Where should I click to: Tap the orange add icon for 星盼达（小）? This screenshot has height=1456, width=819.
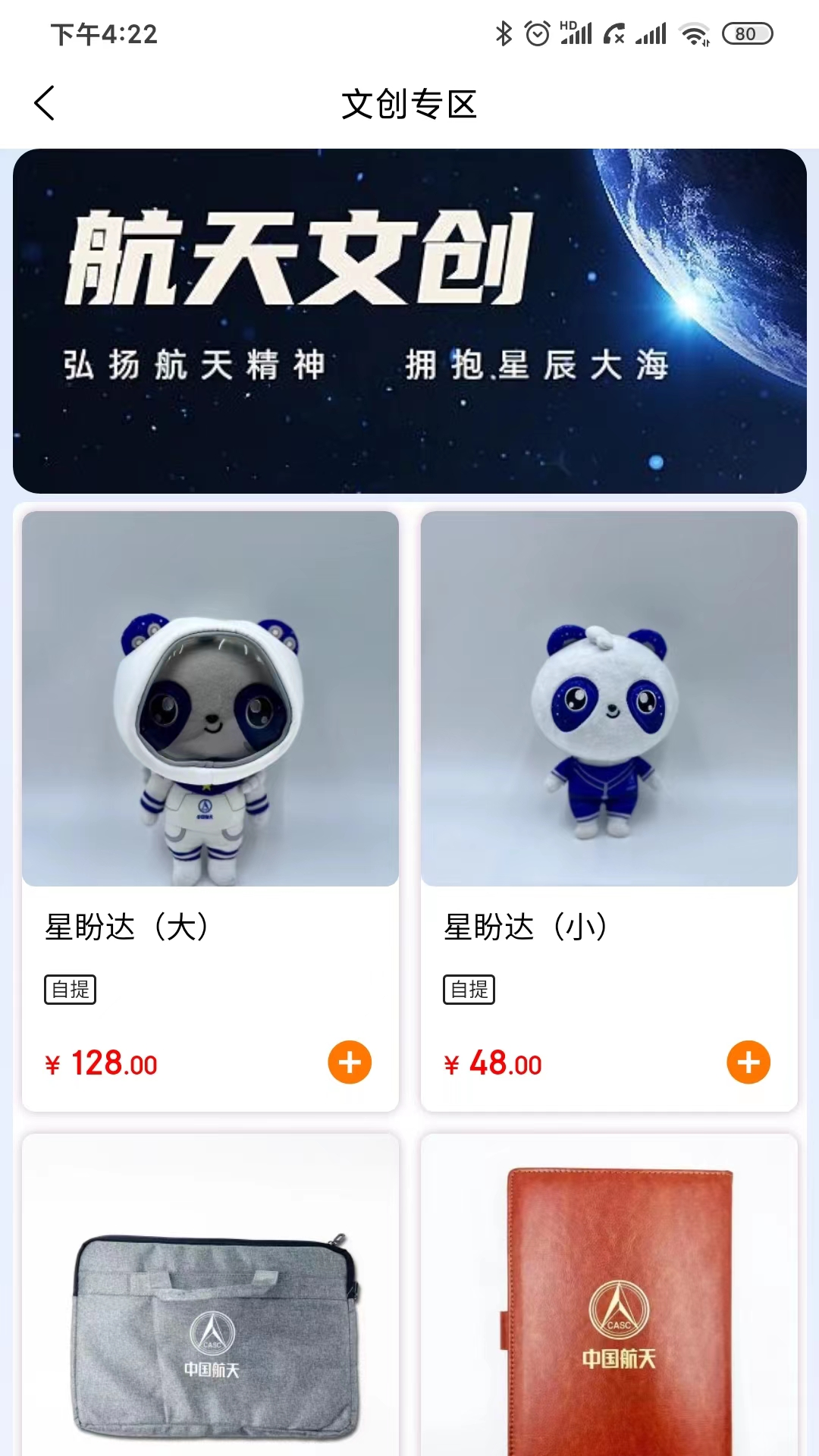[x=748, y=1063]
